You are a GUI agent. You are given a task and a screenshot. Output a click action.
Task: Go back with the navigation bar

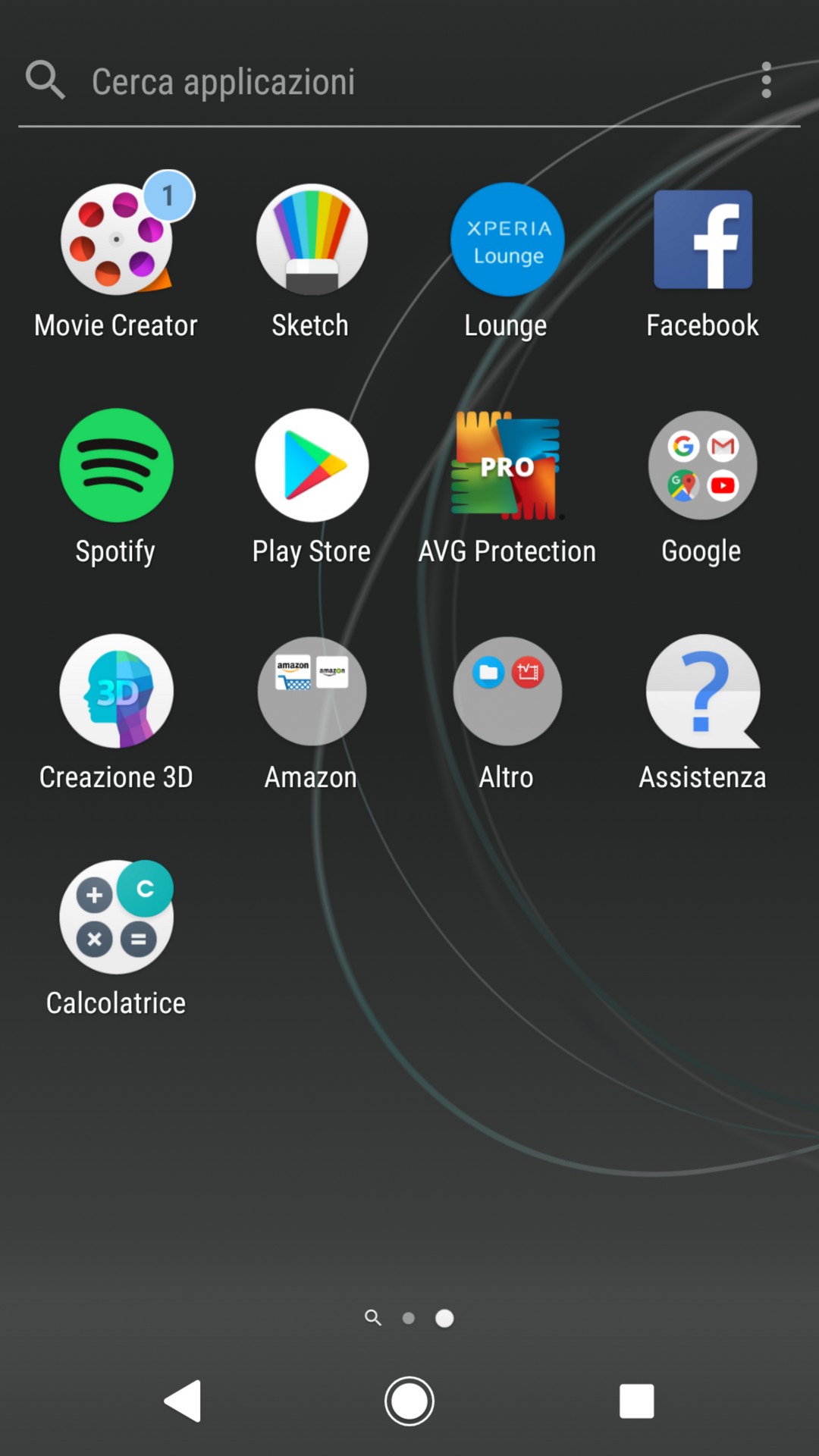click(183, 1401)
